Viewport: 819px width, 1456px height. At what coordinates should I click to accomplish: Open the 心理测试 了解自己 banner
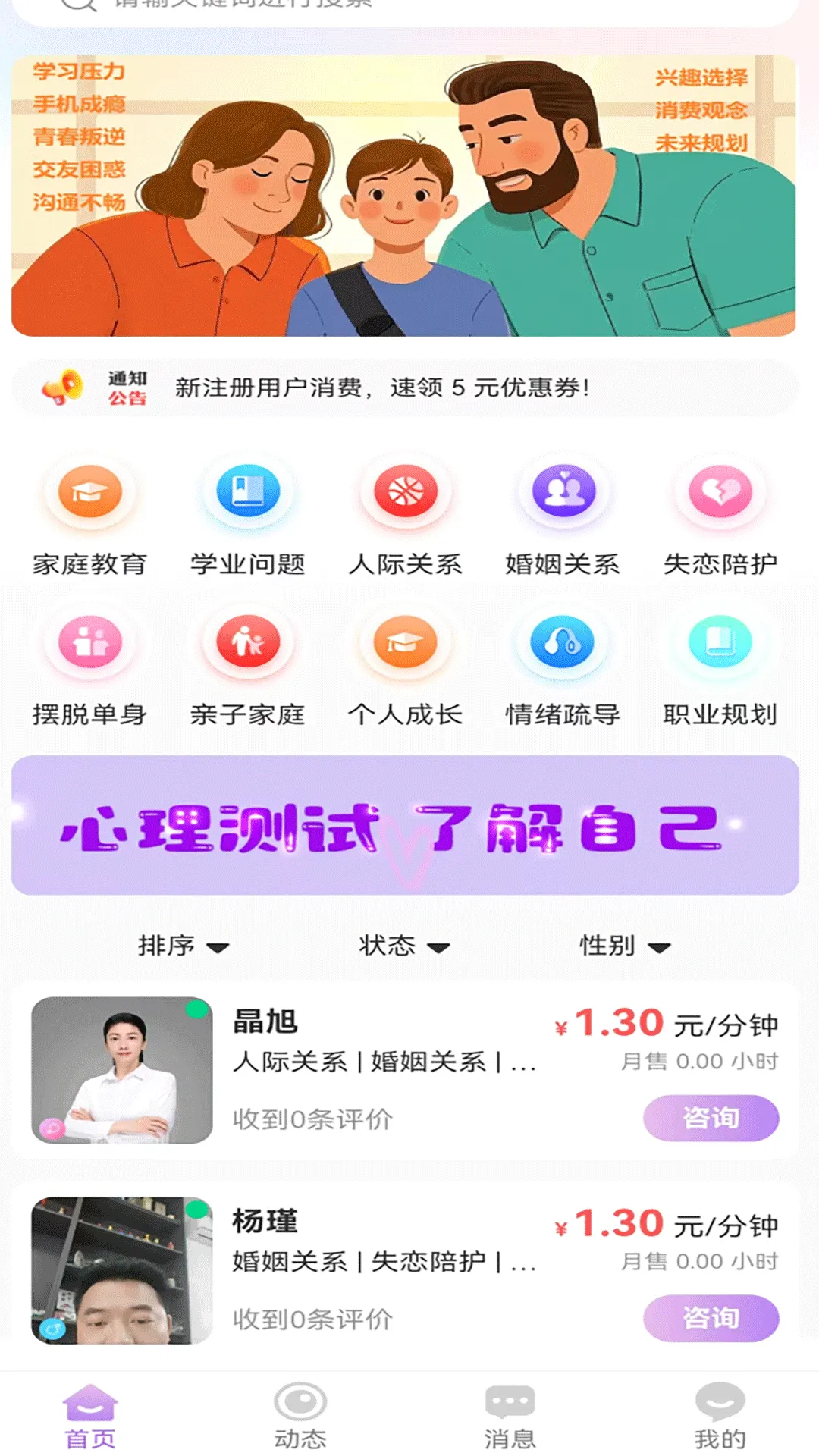pos(405,825)
